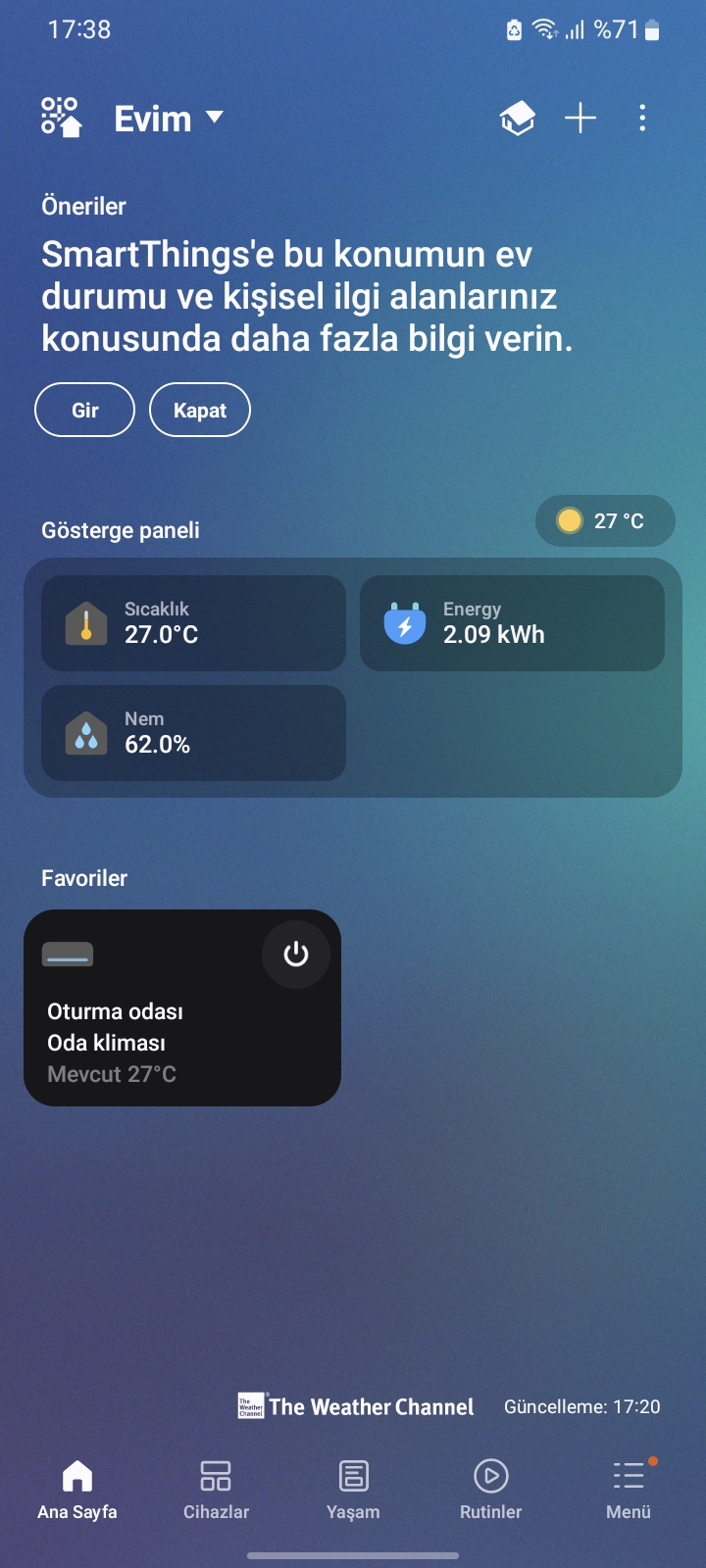
Task: Go to the Cihazlar tab
Action: [216, 1490]
